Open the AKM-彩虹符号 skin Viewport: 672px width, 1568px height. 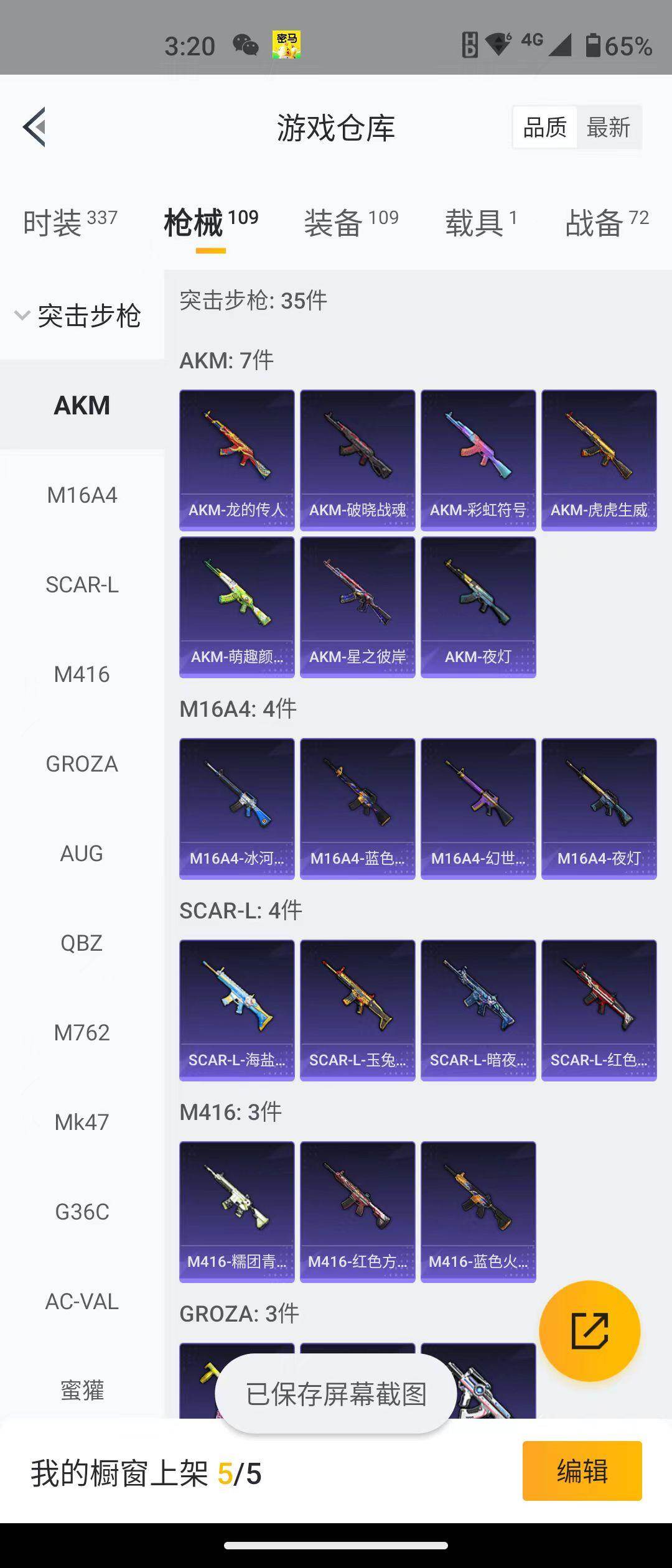click(478, 460)
